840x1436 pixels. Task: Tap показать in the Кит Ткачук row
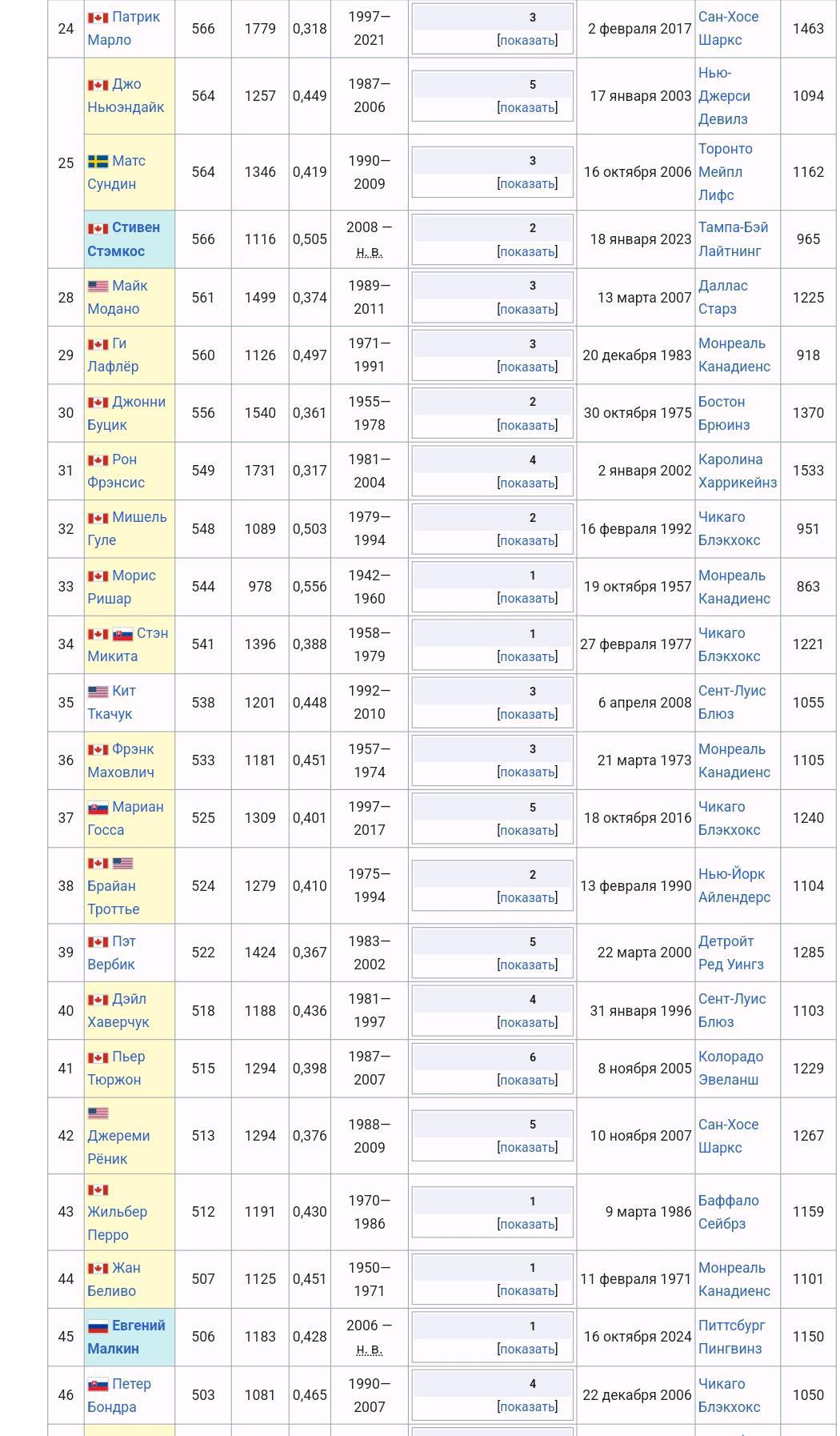coord(526,715)
